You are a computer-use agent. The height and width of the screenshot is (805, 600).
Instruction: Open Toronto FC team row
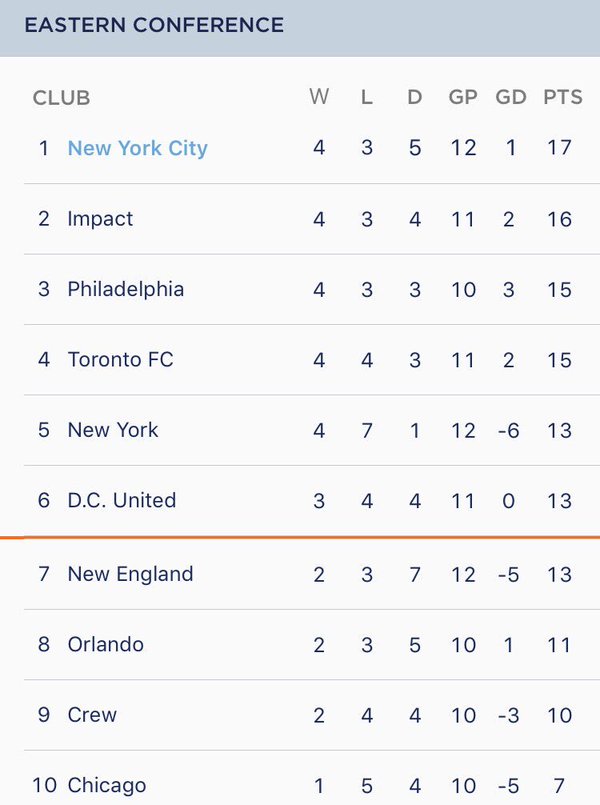pyautogui.click(x=312, y=360)
